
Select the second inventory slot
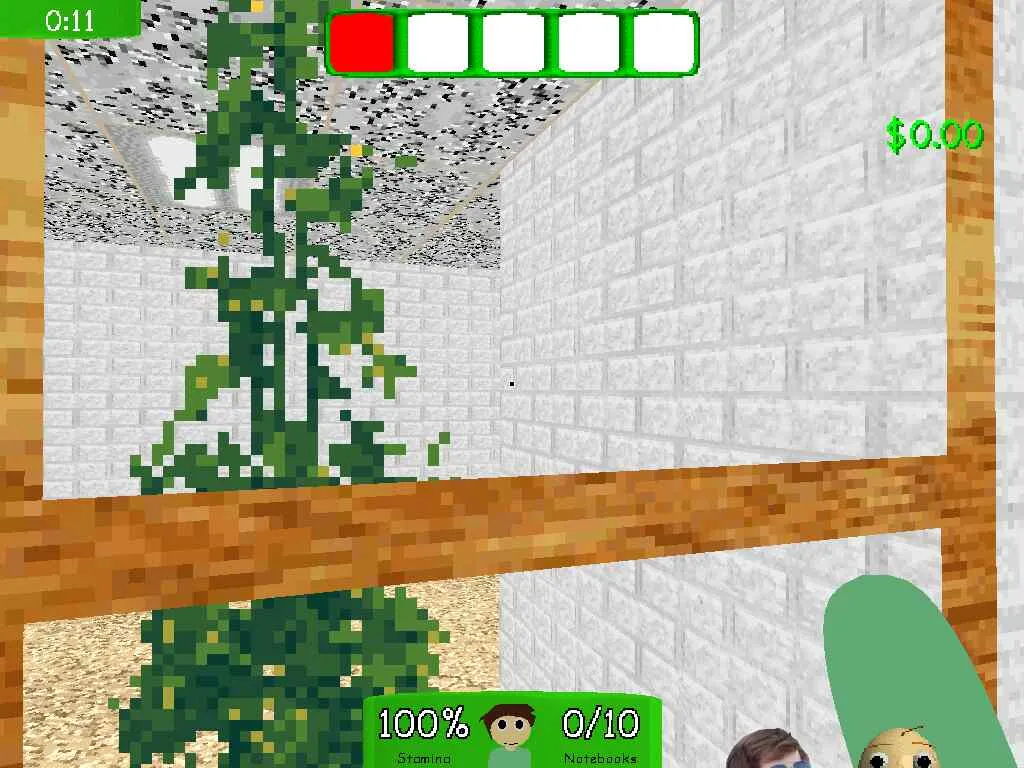(437, 43)
